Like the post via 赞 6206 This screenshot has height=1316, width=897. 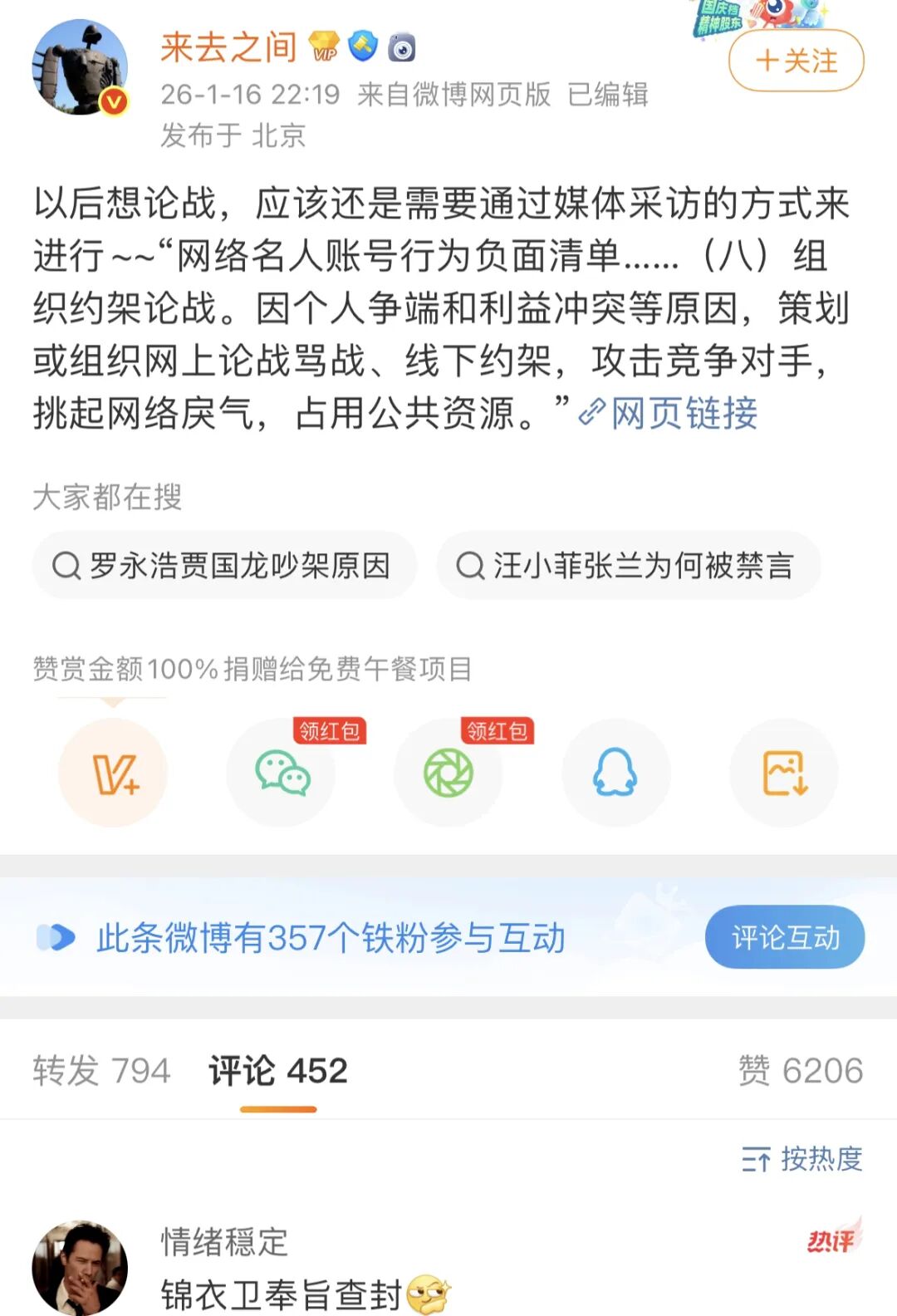click(x=801, y=1070)
